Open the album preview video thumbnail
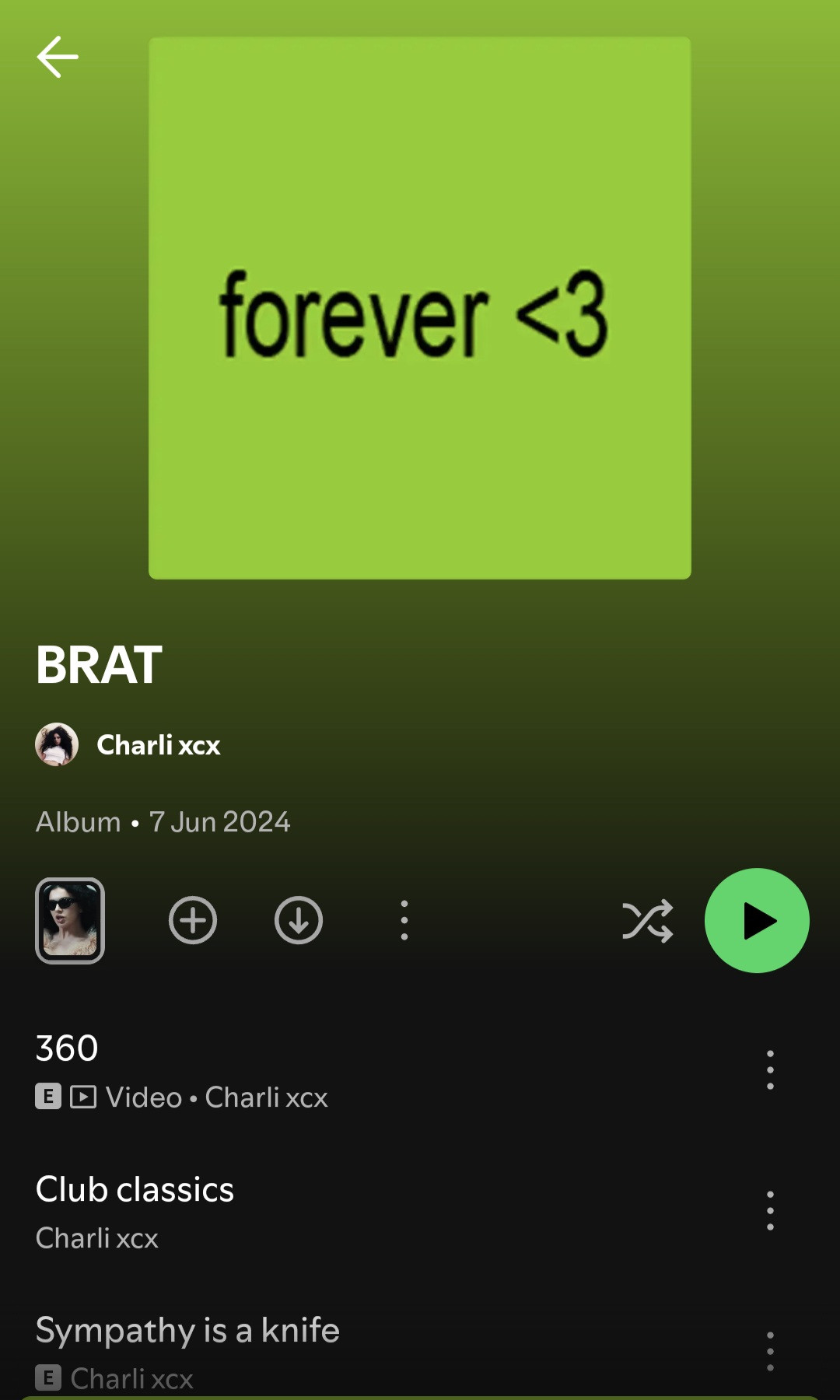Viewport: 840px width, 1400px height. click(x=70, y=921)
